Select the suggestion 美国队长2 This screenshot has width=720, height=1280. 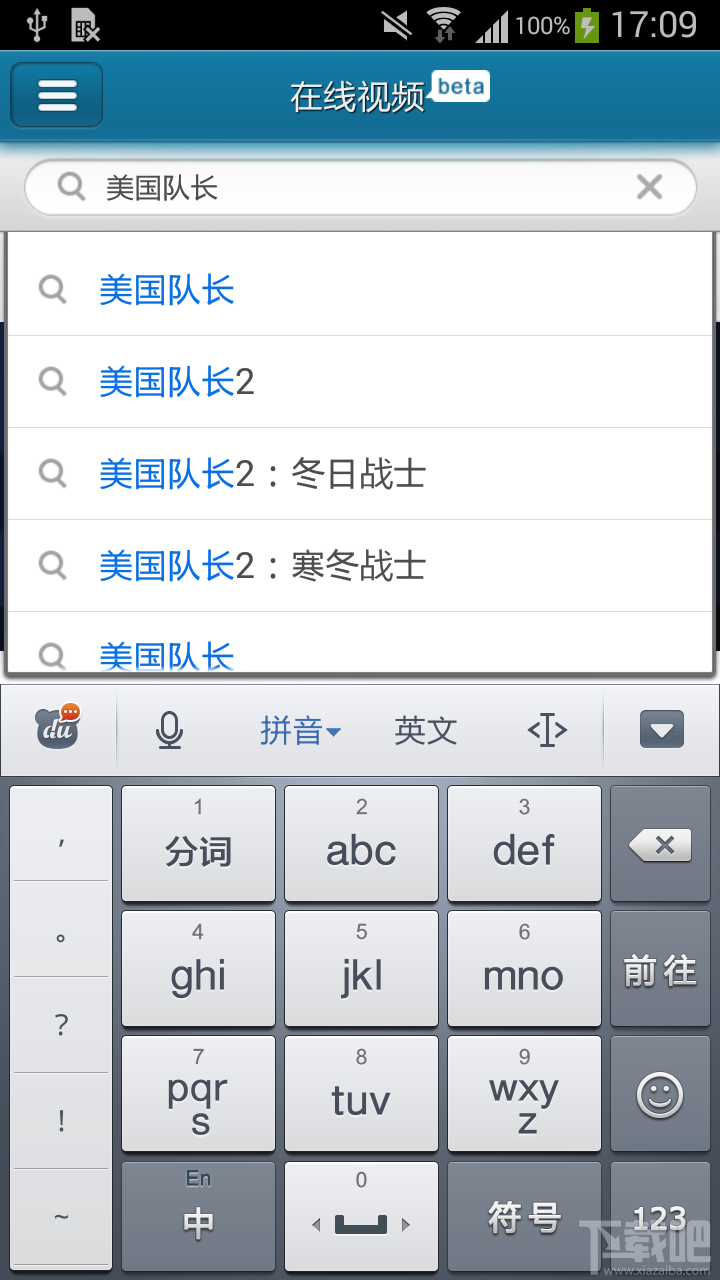click(177, 382)
